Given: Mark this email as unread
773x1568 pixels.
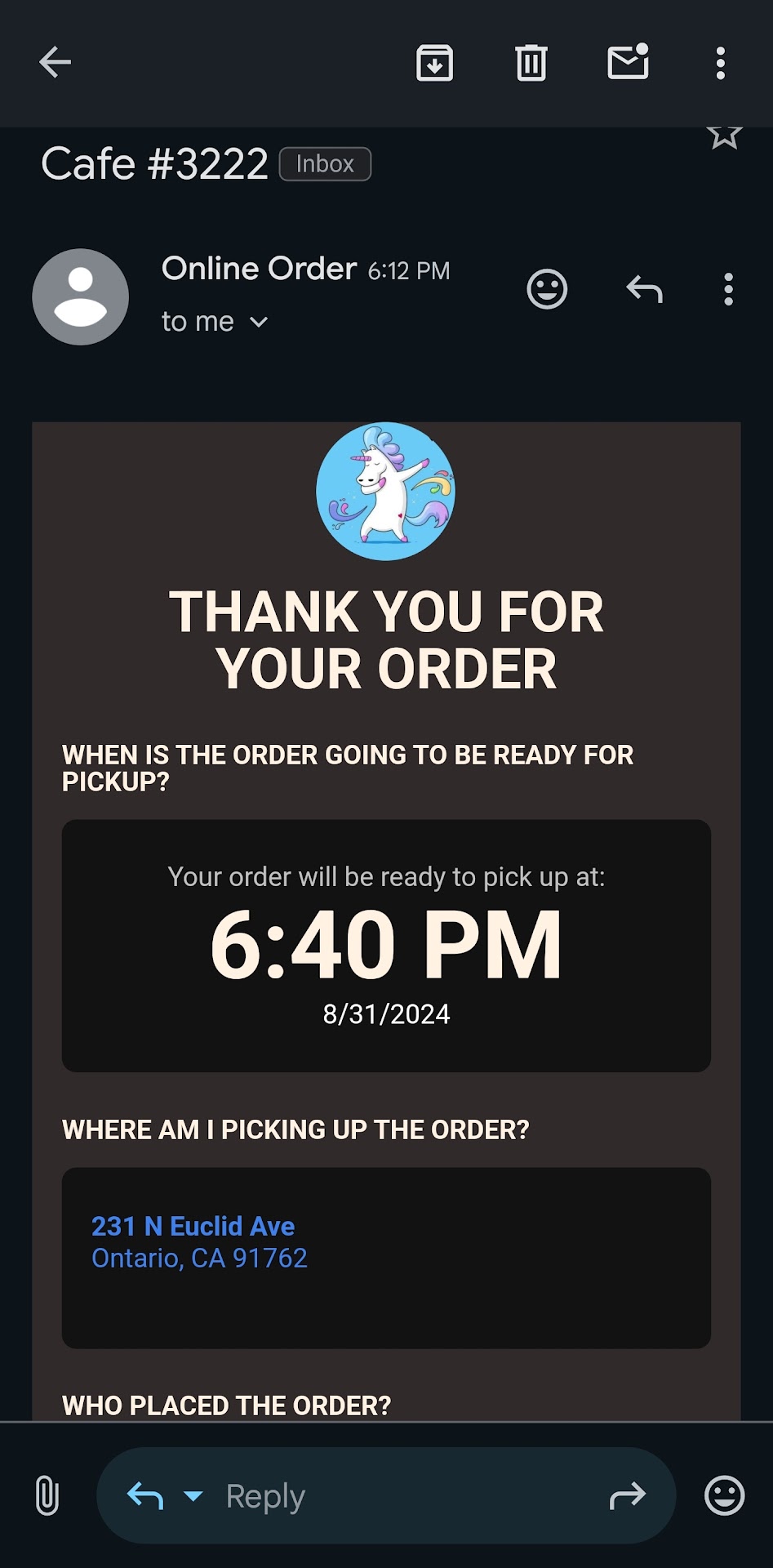Looking at the screenshot, I should [628, 62].
